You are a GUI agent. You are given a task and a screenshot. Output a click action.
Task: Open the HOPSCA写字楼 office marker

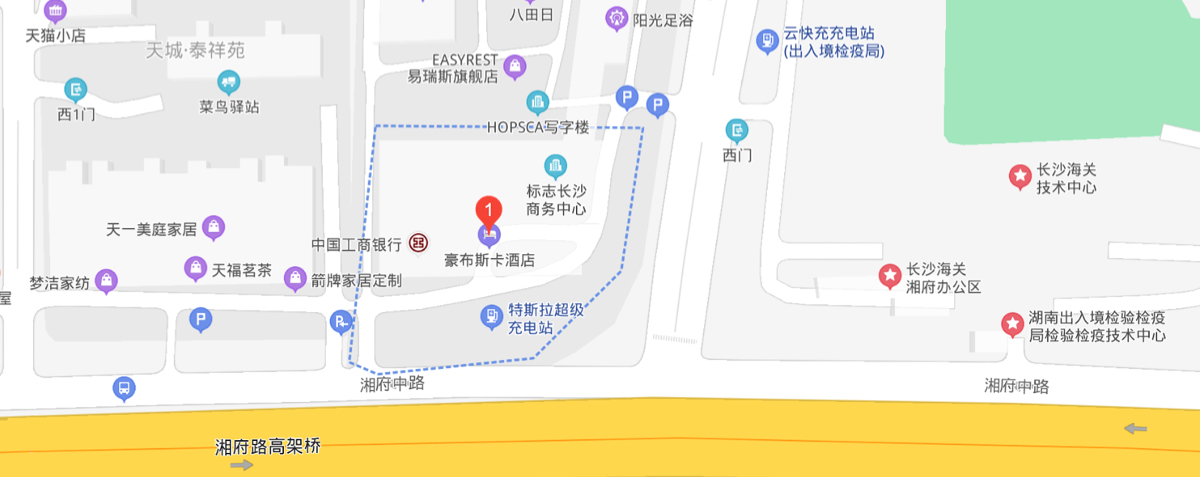click(538, 102)
